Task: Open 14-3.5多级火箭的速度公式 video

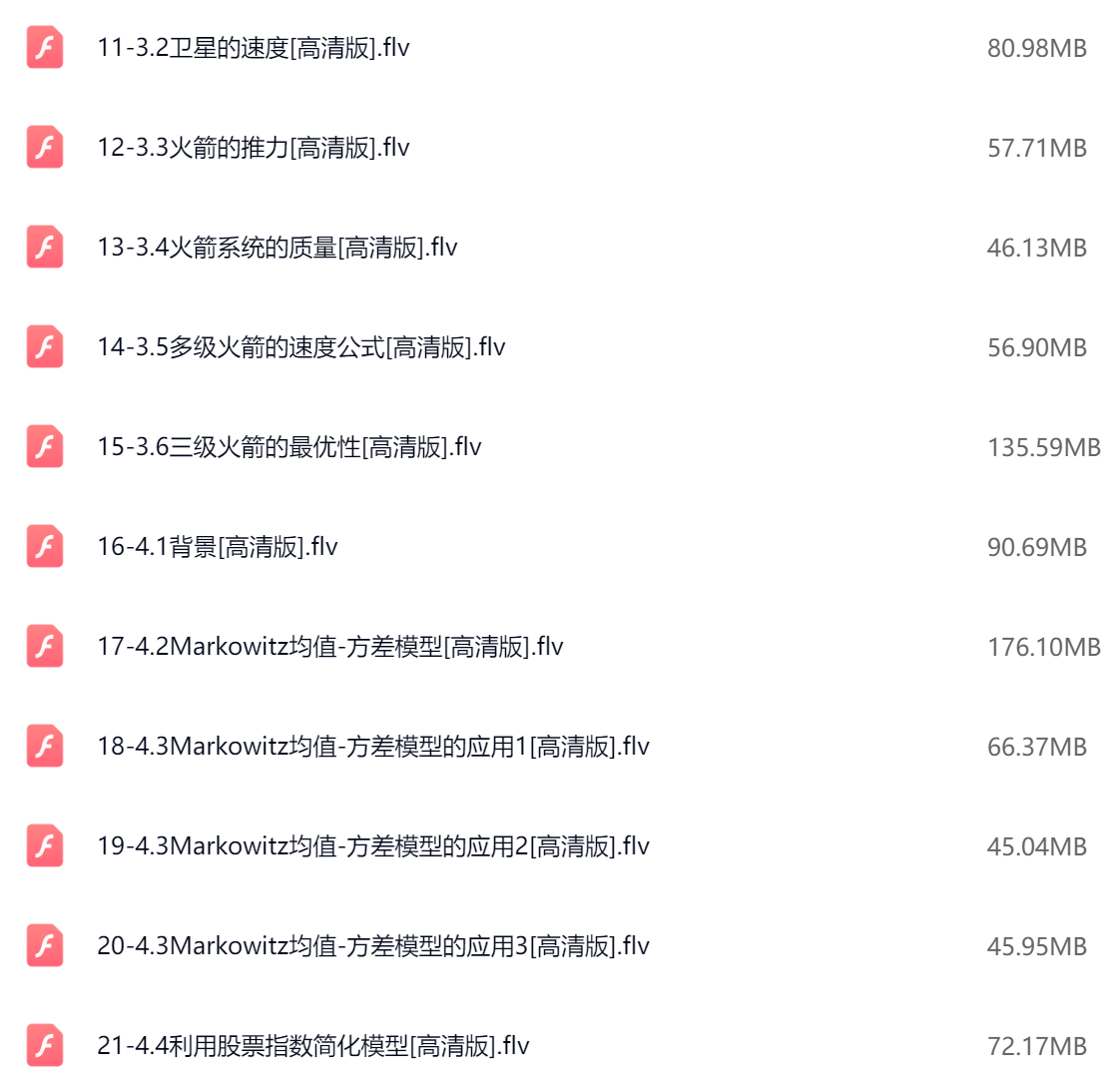Action: [300, 347]
